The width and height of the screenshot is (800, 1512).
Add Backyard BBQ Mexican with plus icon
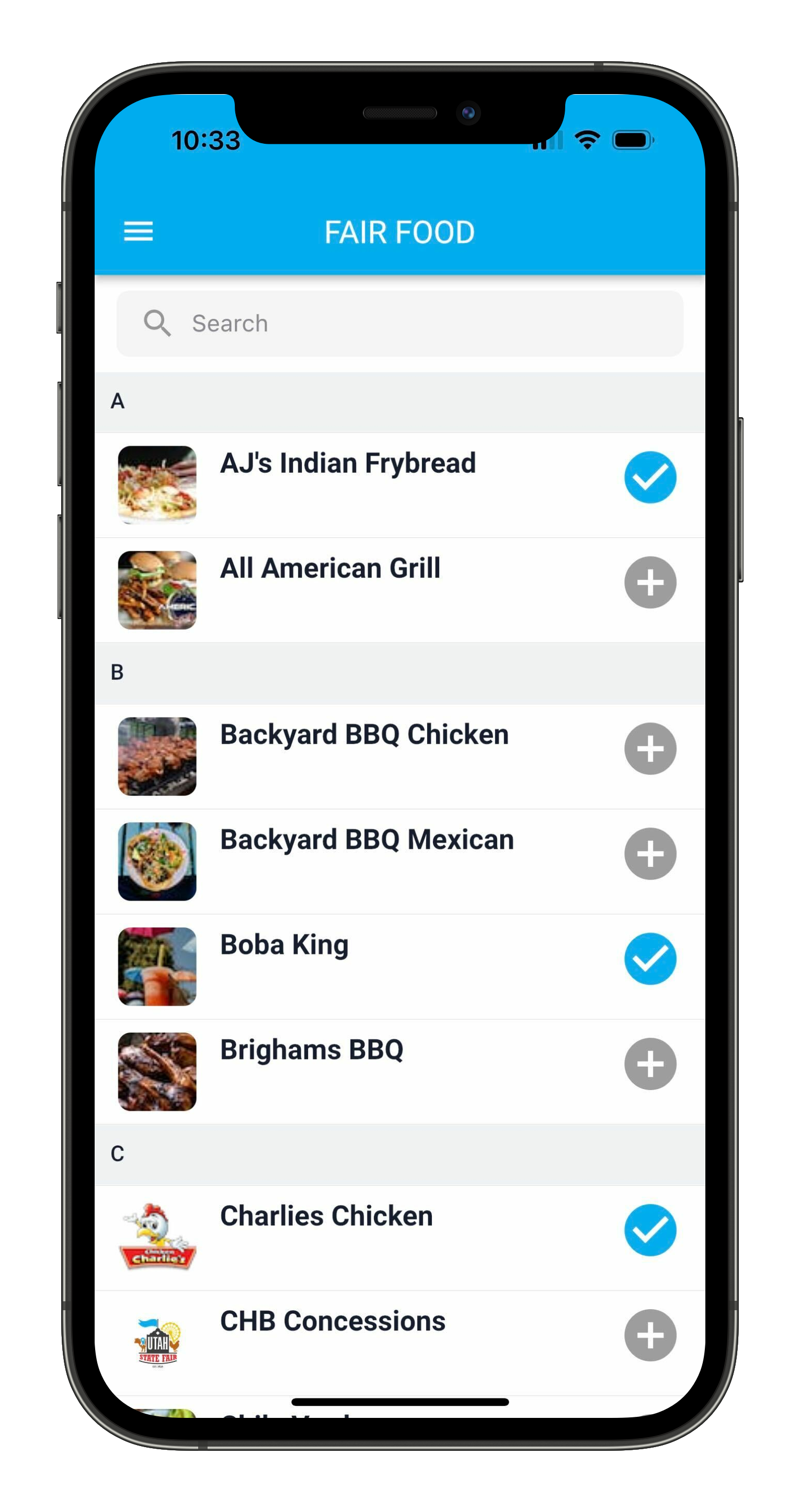pyautogui.click(x=650, y=853)
